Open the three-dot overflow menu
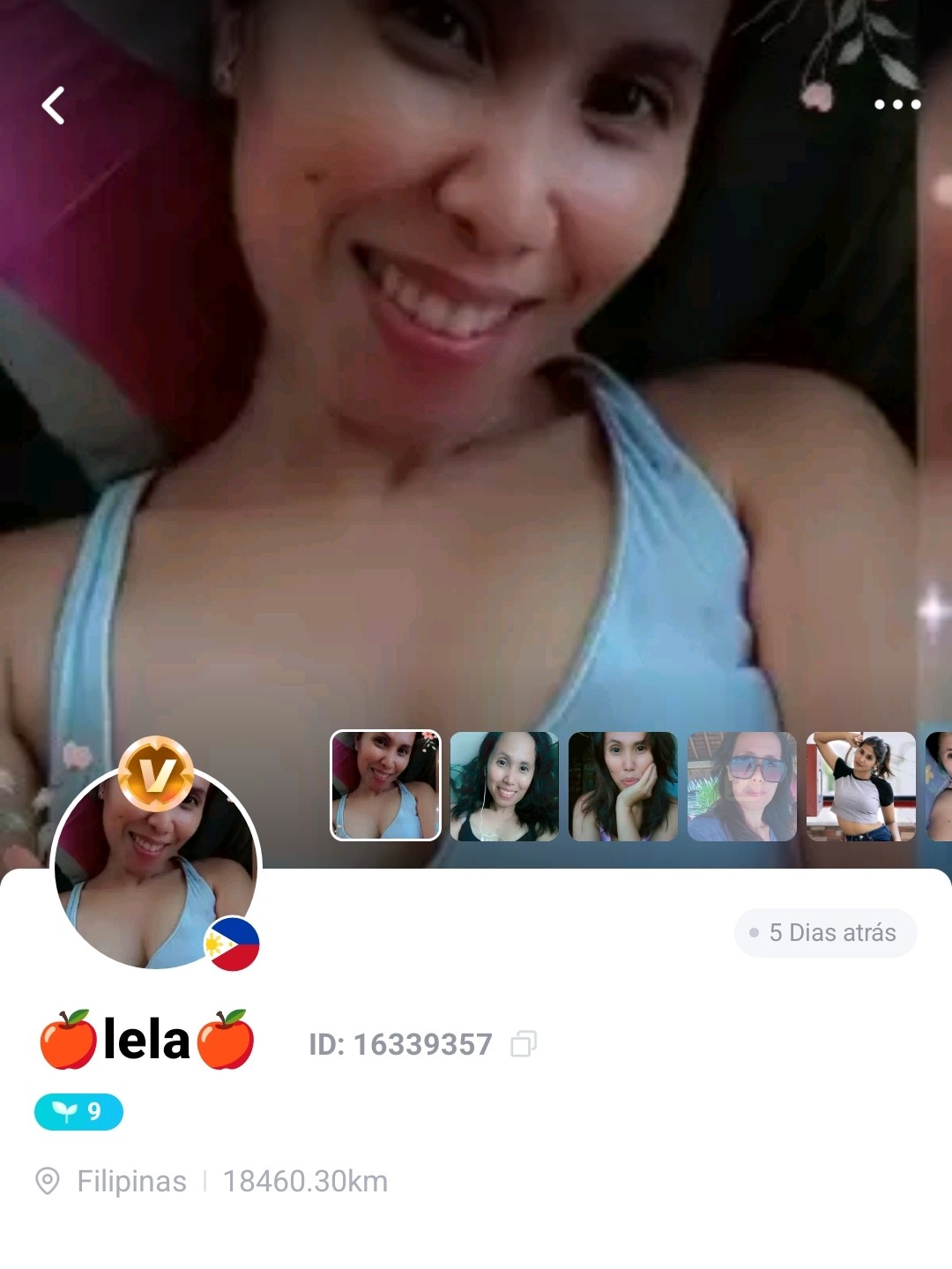 896,105
